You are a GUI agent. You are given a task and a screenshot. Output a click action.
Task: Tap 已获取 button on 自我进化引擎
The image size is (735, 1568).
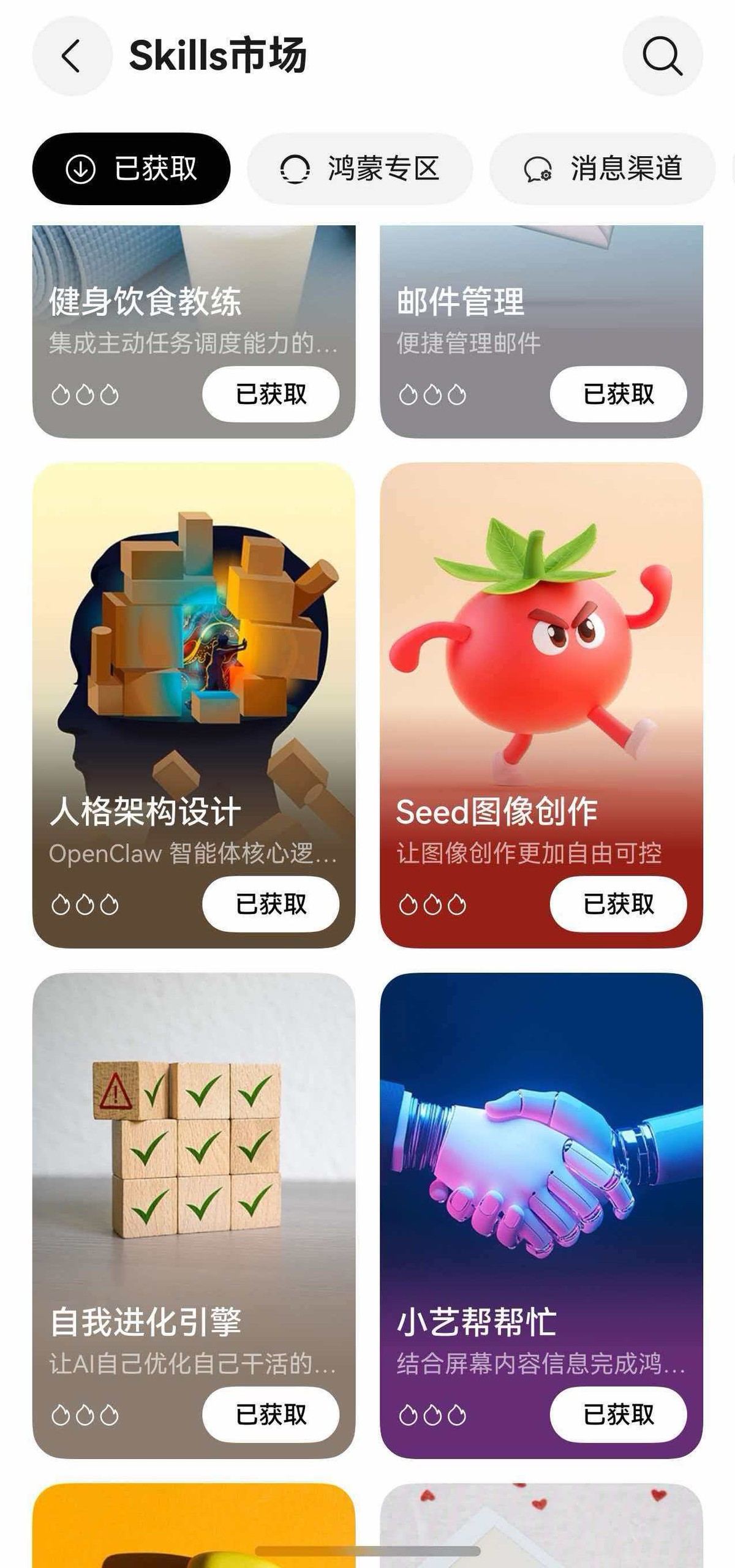[x=271, y=1415]
